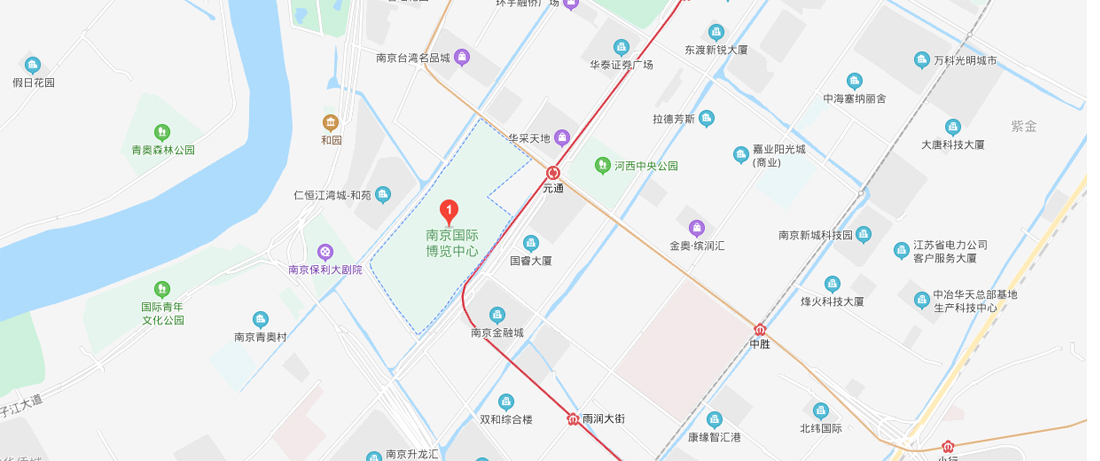Tap the red marker numbered 1
Screen dimensions: 1100x461
[450, 211]
